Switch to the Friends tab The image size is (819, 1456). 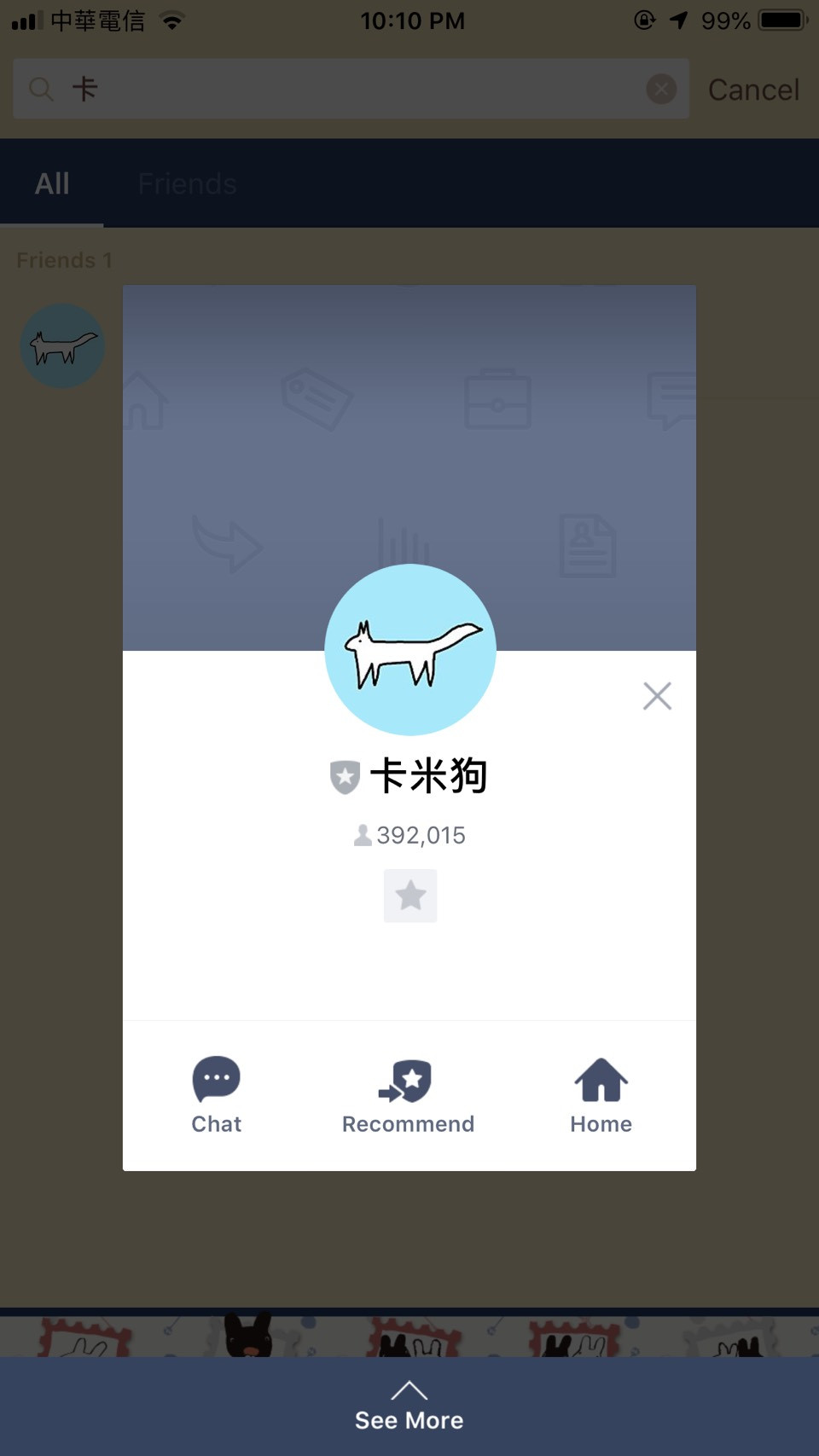point(187,183)
